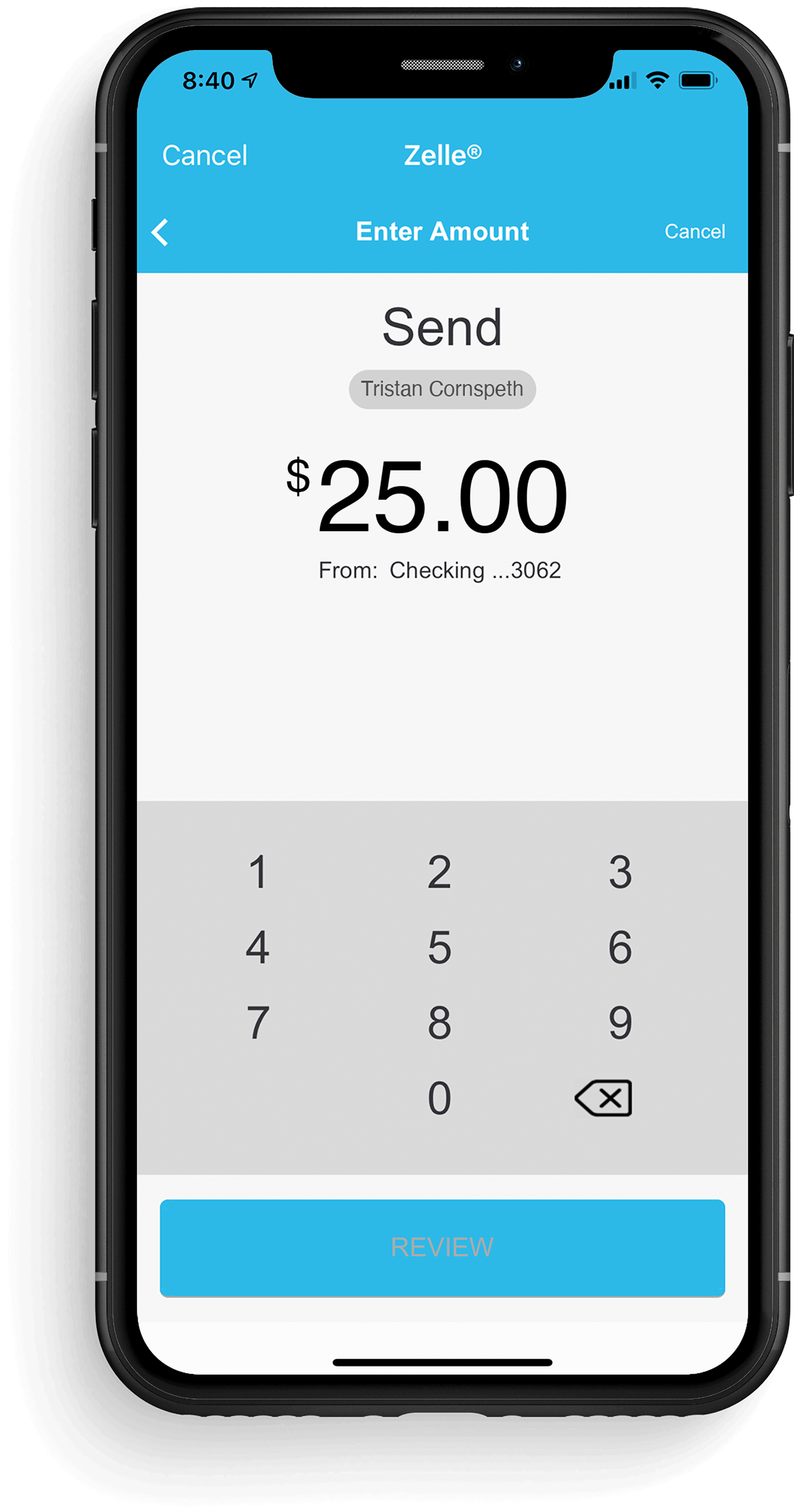
Task: Go back with the left arrow
Action: [x=160, y=232]
